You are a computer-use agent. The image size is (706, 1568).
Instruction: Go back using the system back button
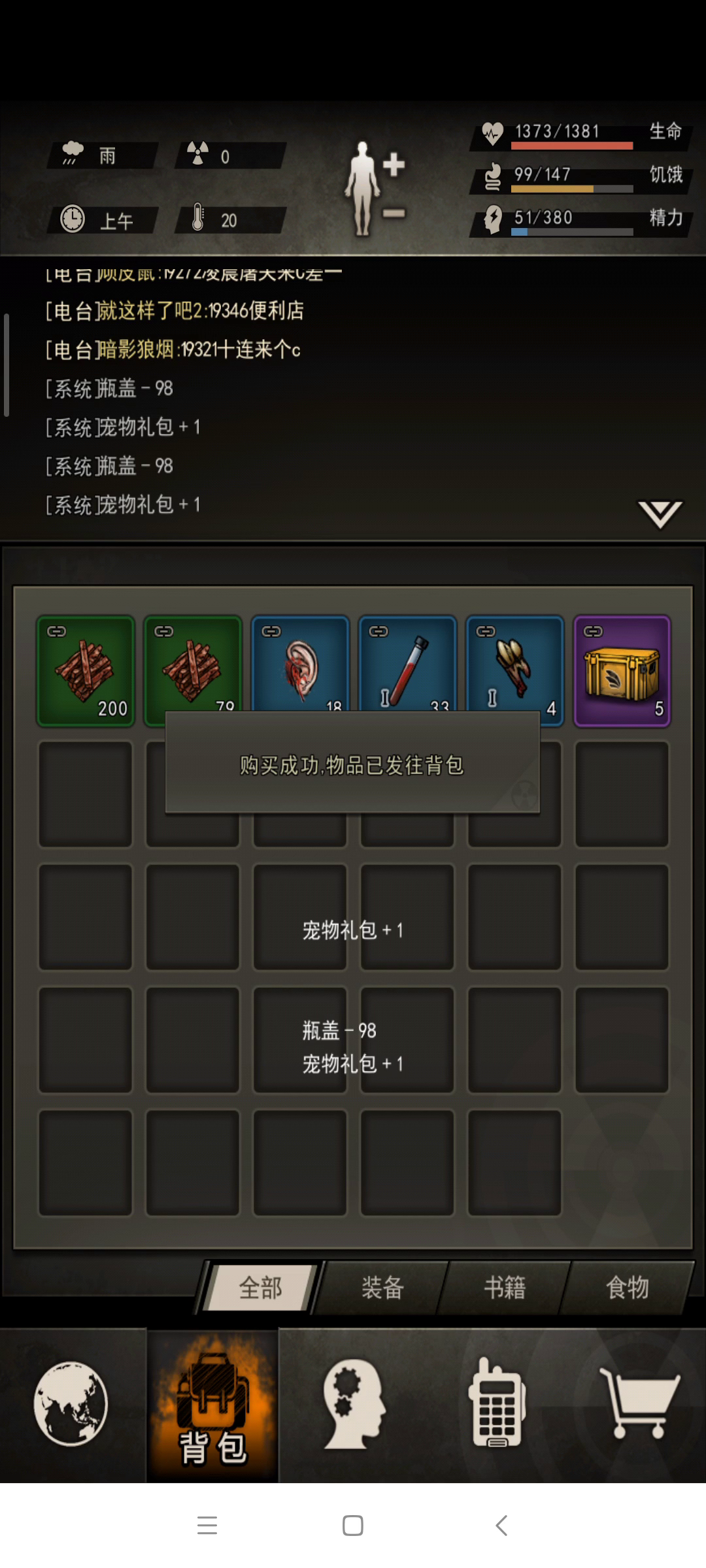pyautogui.click(x=501, y=1526)
